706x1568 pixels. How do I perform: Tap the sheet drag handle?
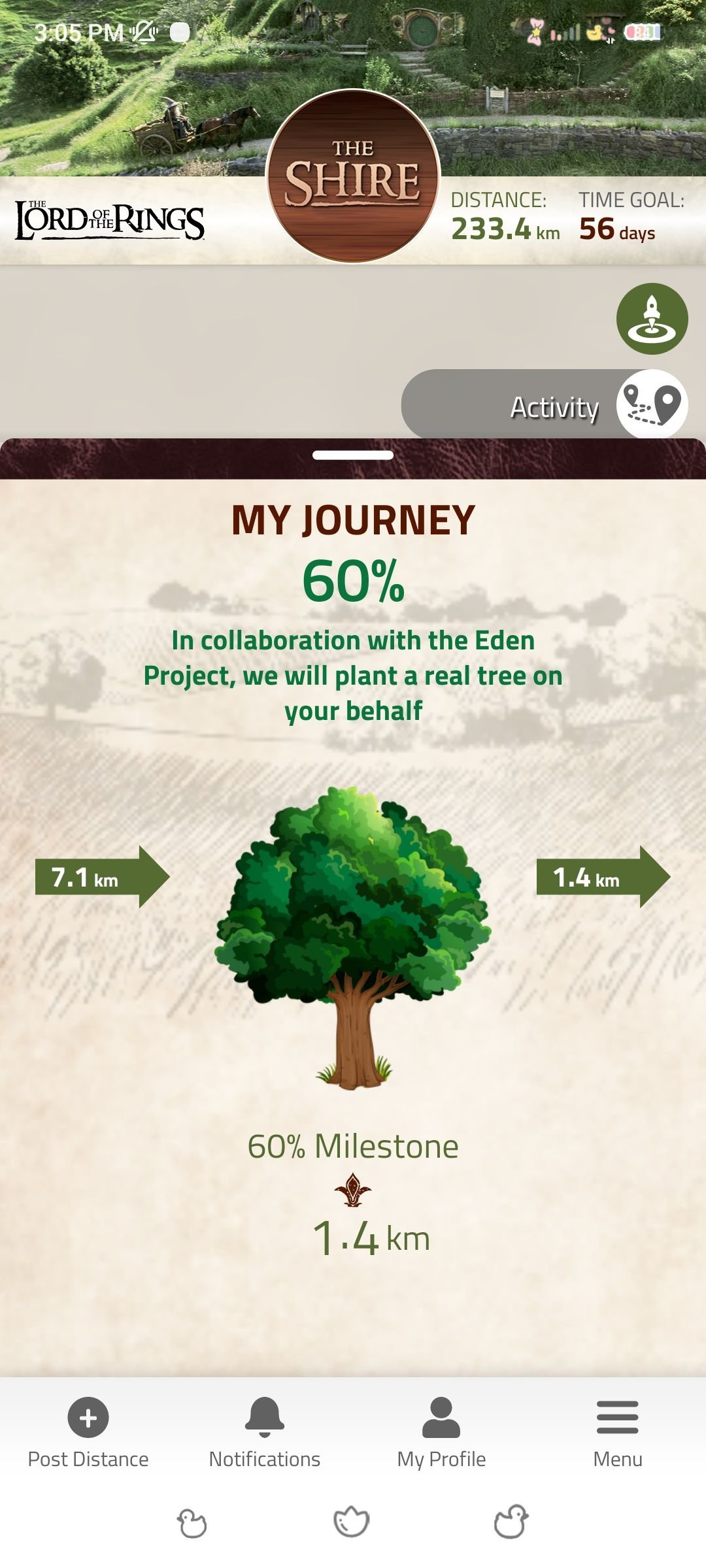353,455
